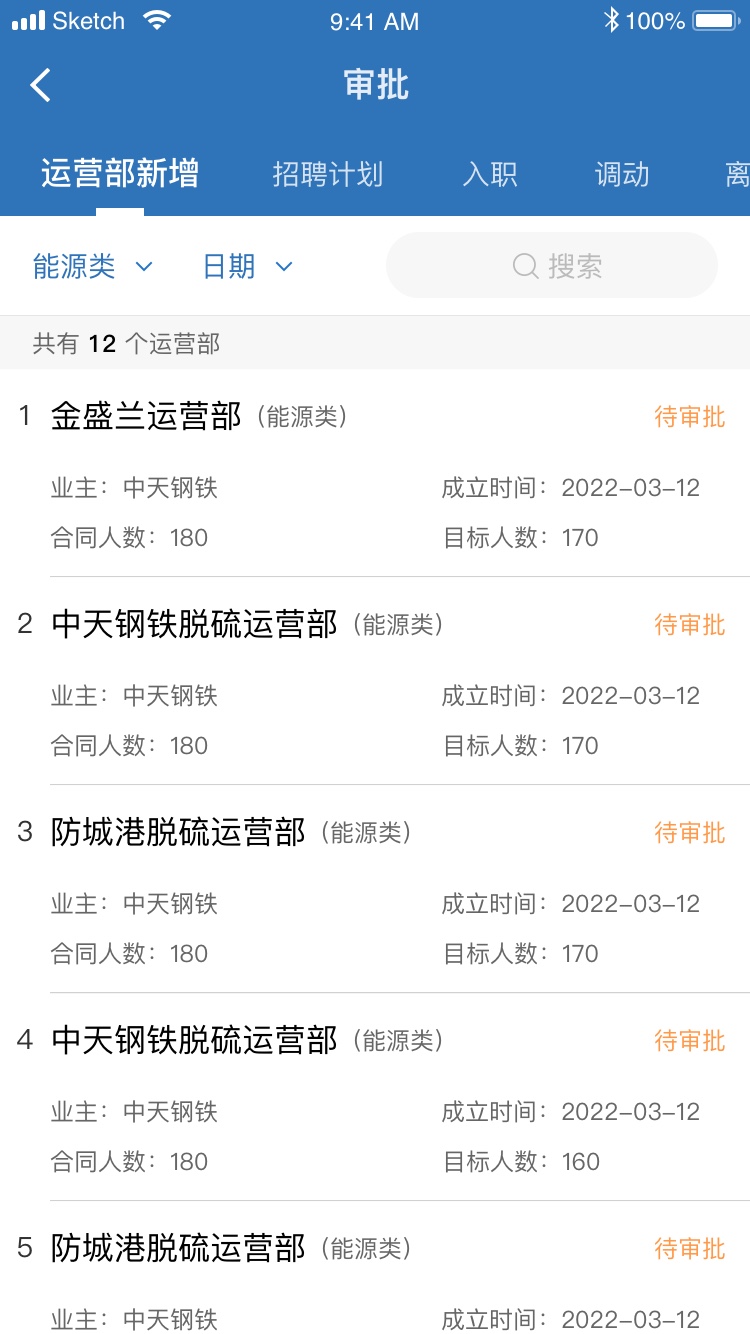
Task: Open item 1 金盛兰运营部
Action: tap(375, 473)
